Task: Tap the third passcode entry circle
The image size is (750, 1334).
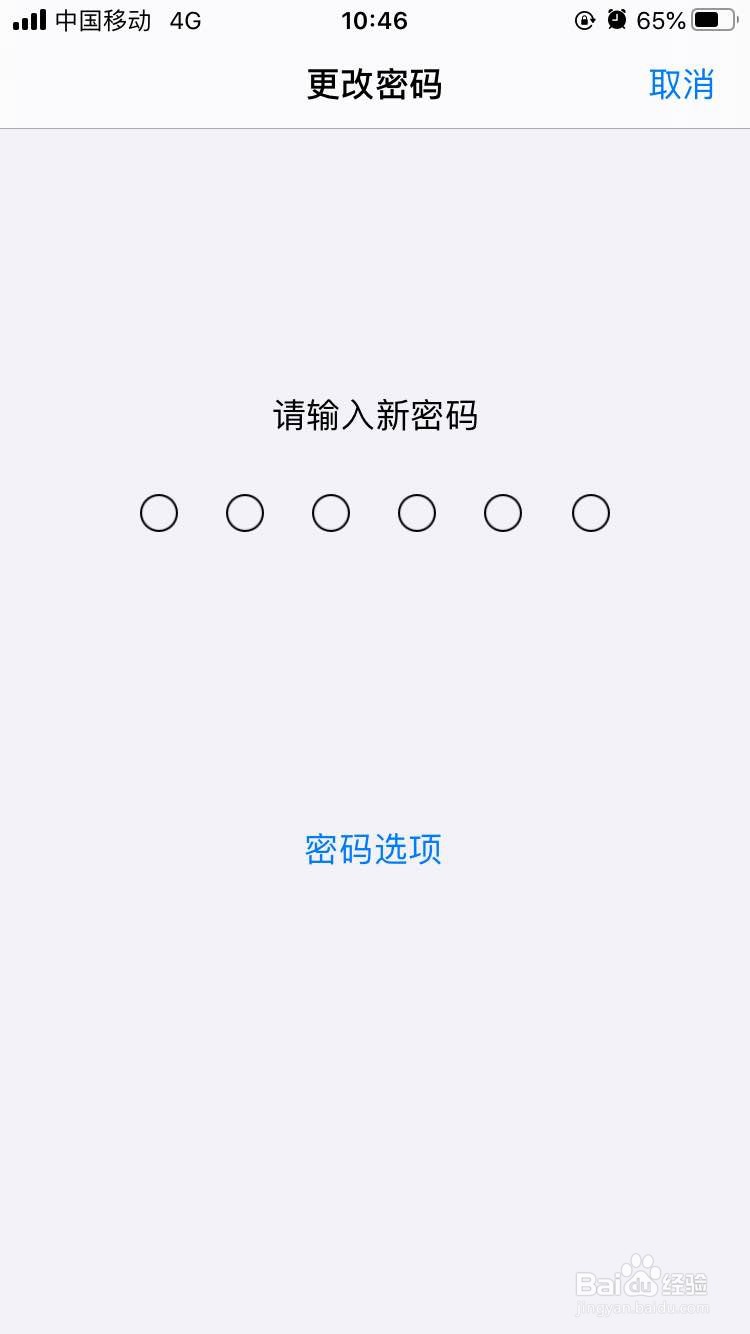Action: 331,512
